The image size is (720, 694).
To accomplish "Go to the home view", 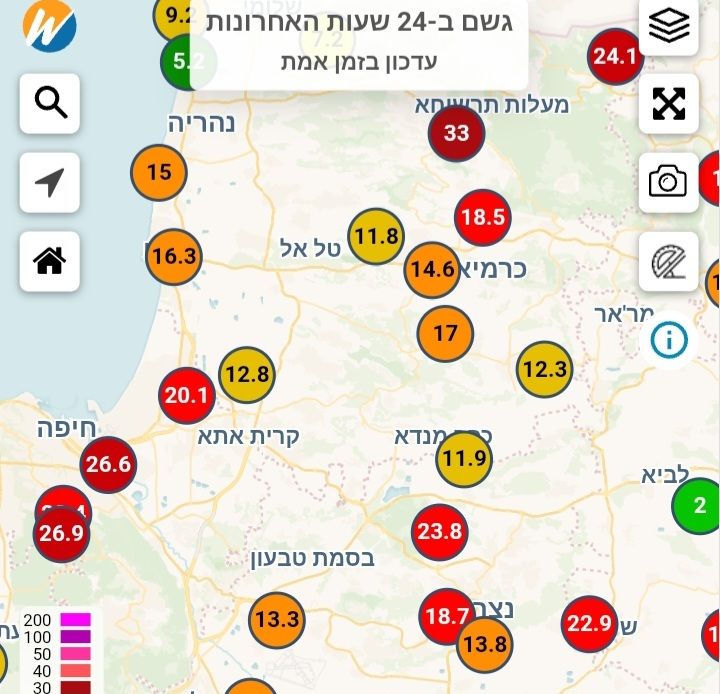I will click(x=49, y=261).
